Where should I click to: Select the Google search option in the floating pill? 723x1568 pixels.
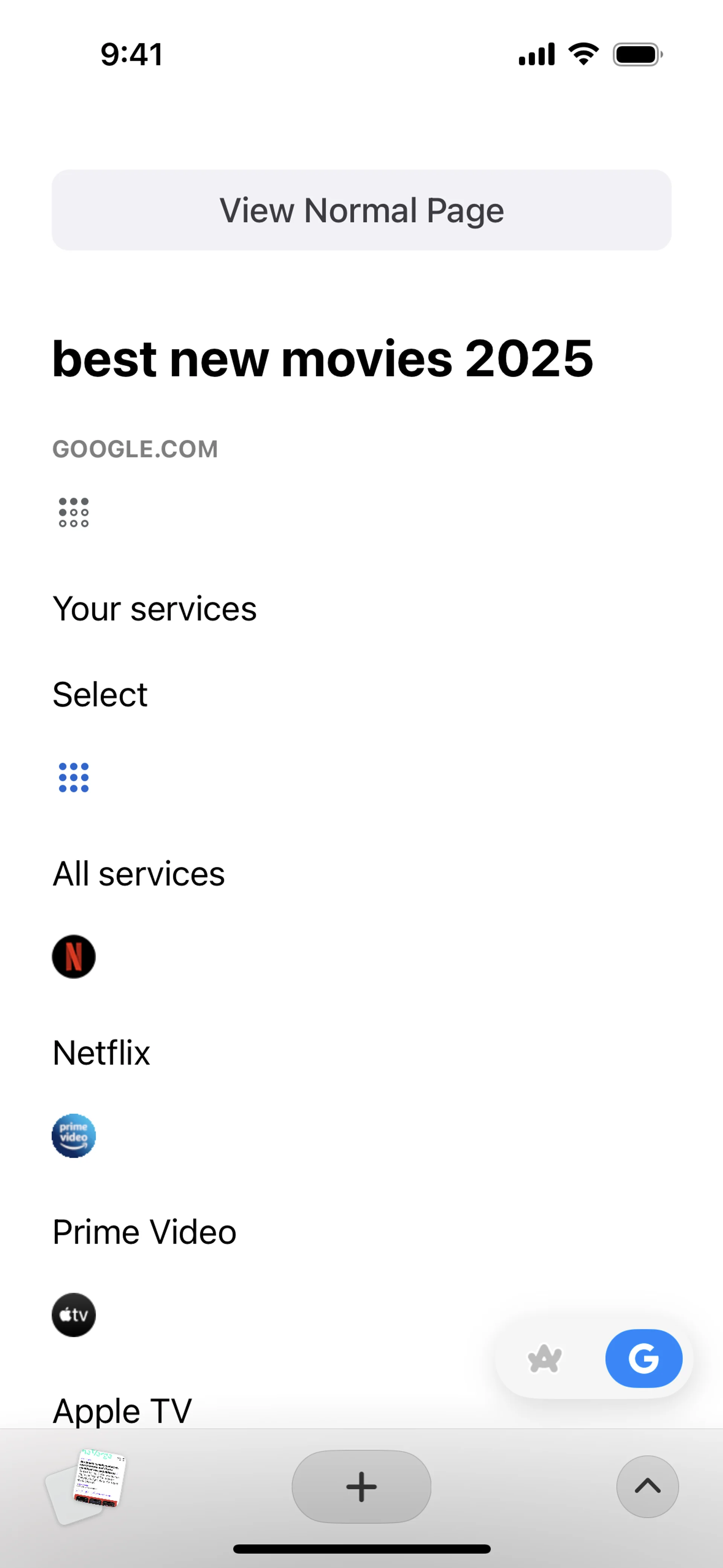[643, 1358]
